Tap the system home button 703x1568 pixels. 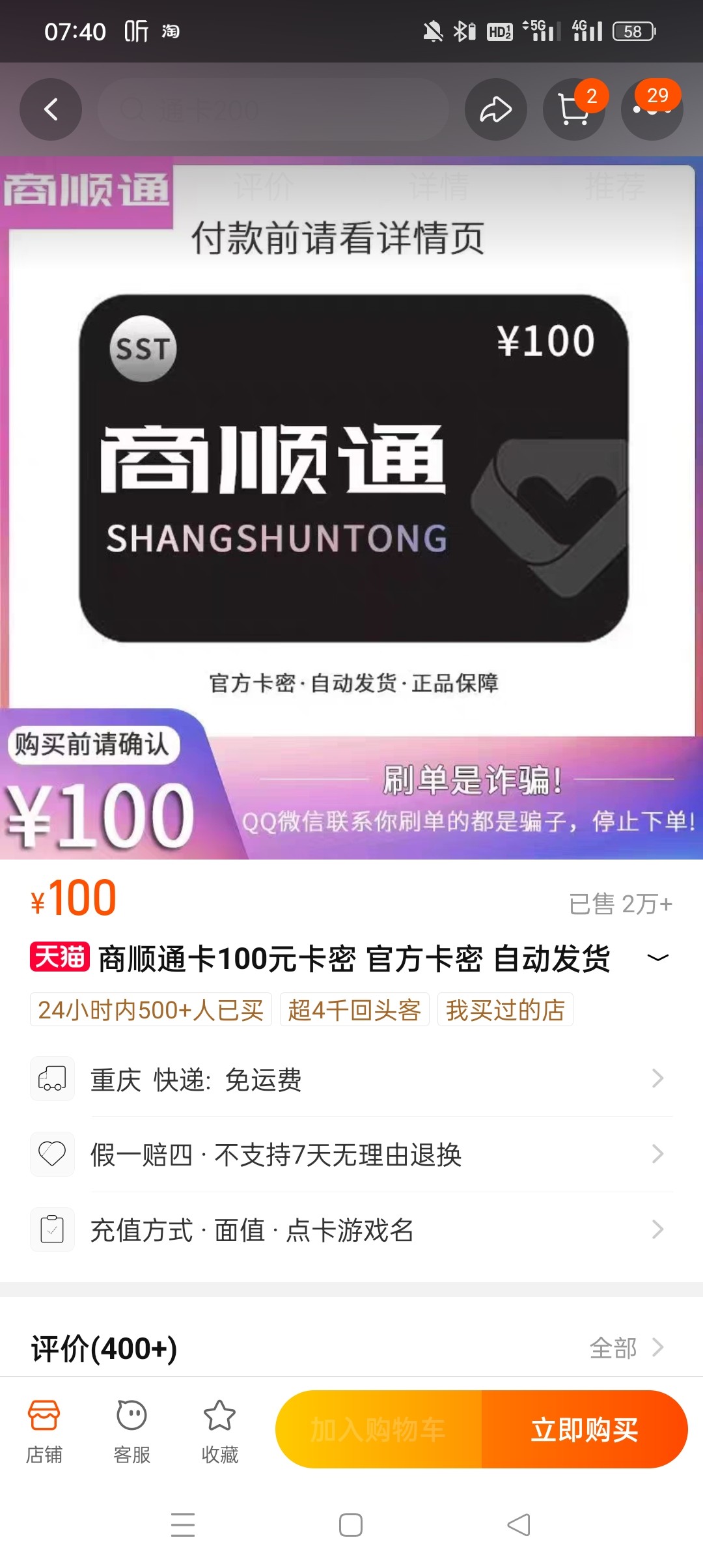coord(351,1525)
